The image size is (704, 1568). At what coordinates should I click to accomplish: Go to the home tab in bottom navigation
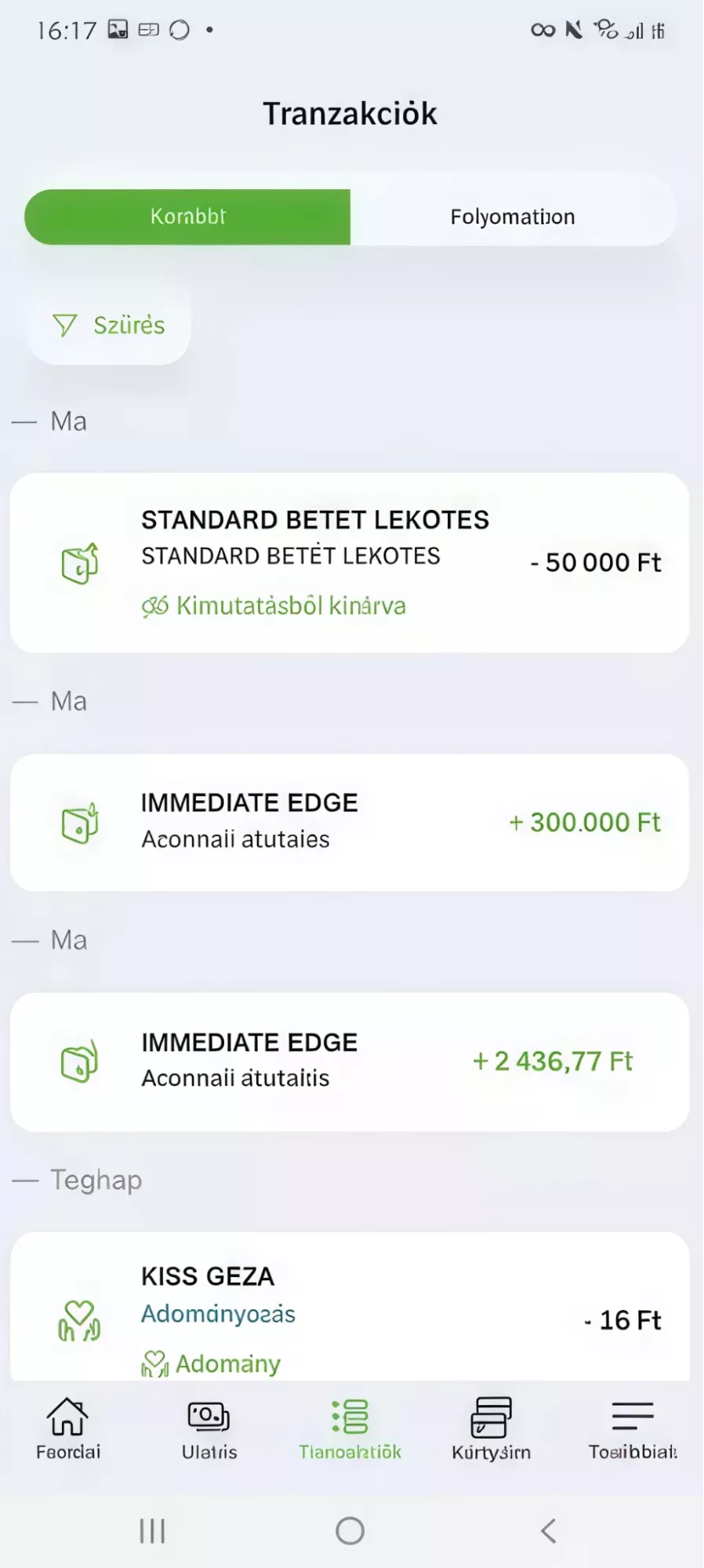pyautogui.click(x=68, y=1429)
